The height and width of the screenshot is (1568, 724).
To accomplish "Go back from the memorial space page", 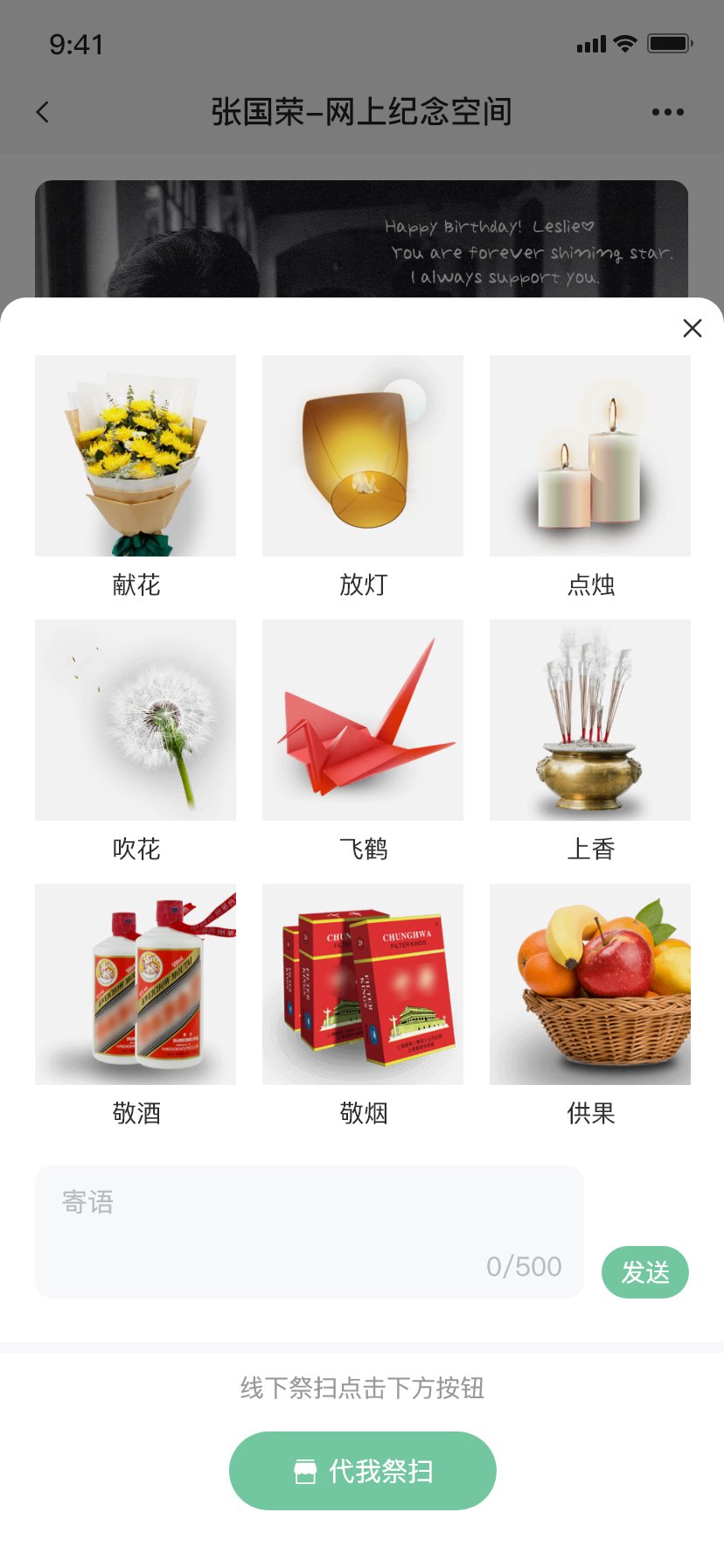I will click(43, 112).
